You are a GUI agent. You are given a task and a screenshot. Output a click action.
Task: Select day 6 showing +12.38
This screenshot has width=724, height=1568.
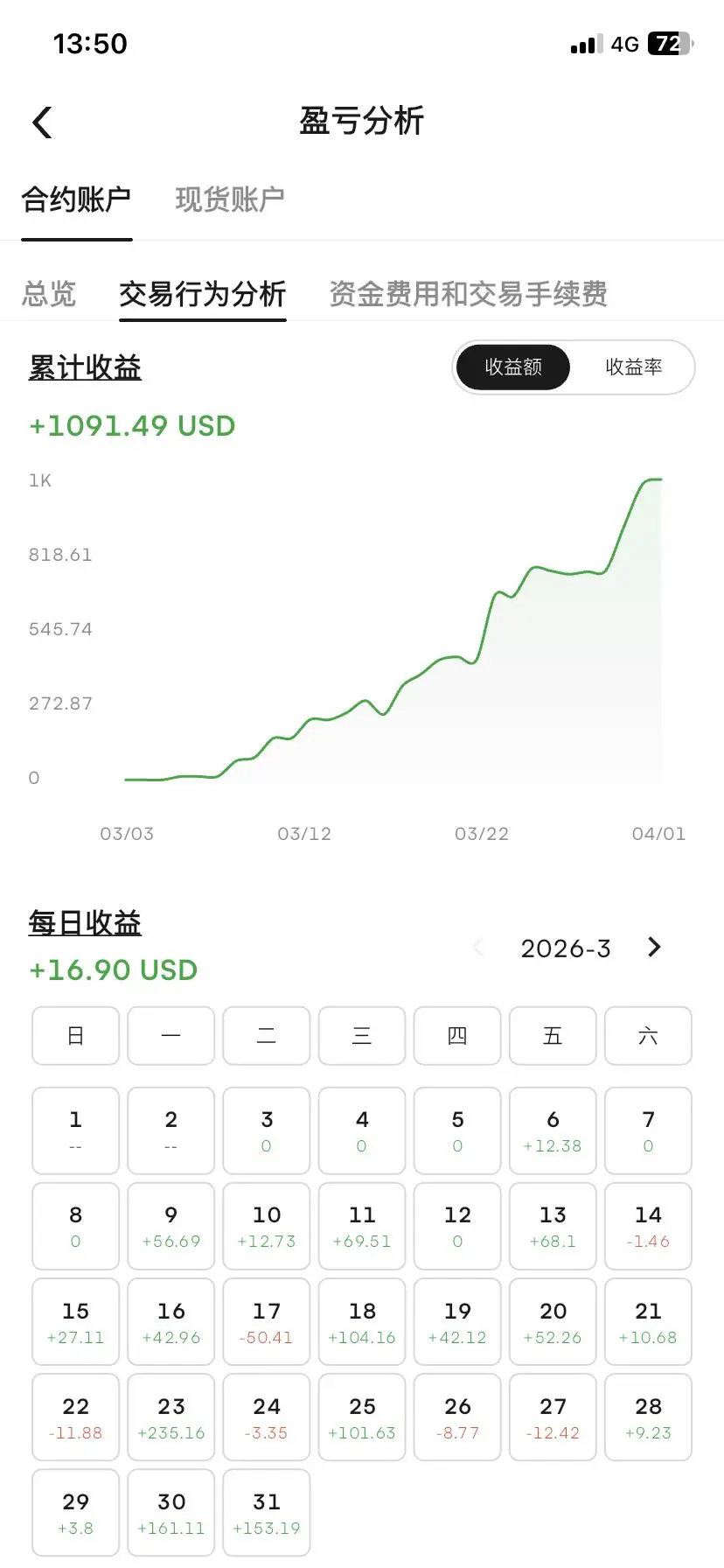coord(553,1130)
